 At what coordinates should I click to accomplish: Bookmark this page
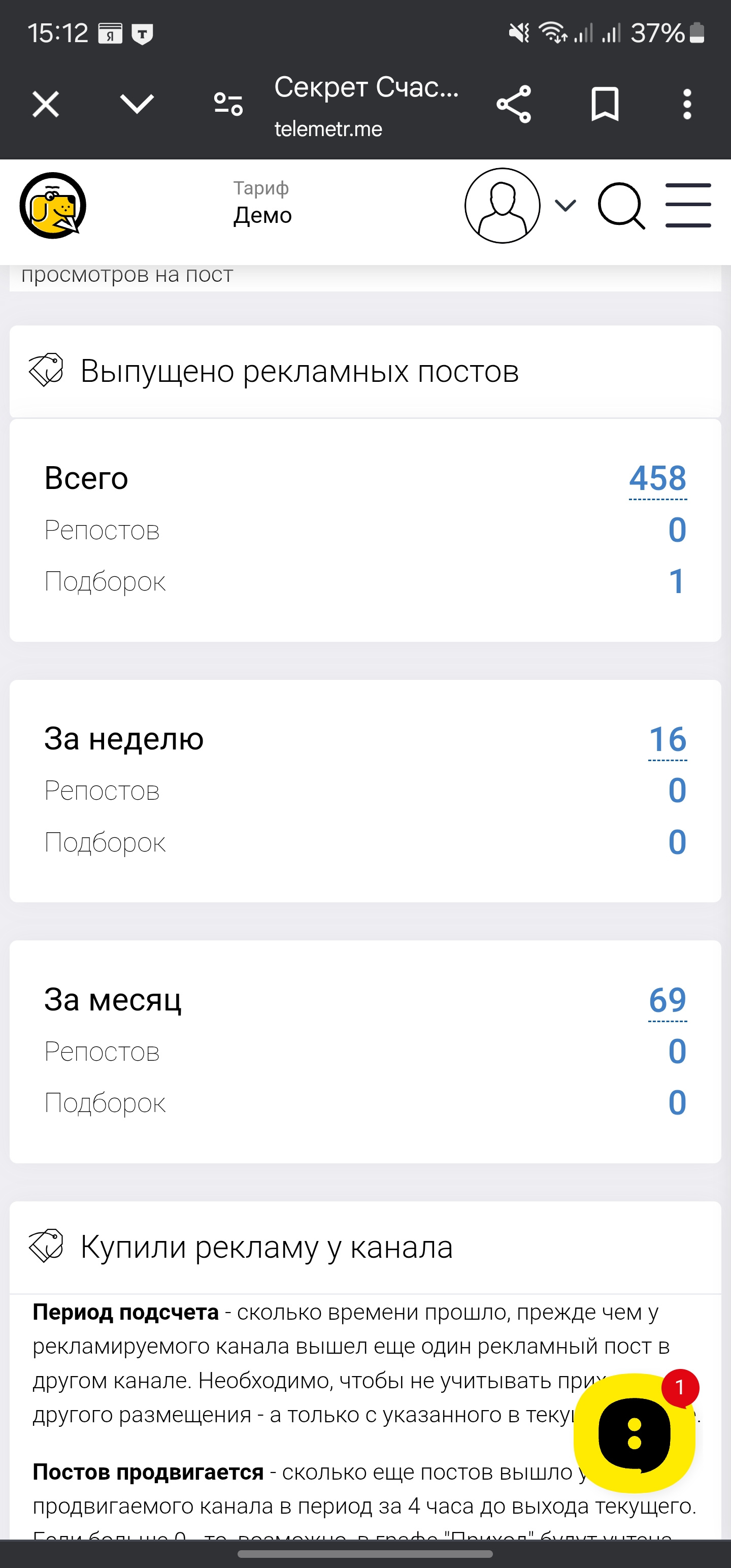(x=605, y=104)
